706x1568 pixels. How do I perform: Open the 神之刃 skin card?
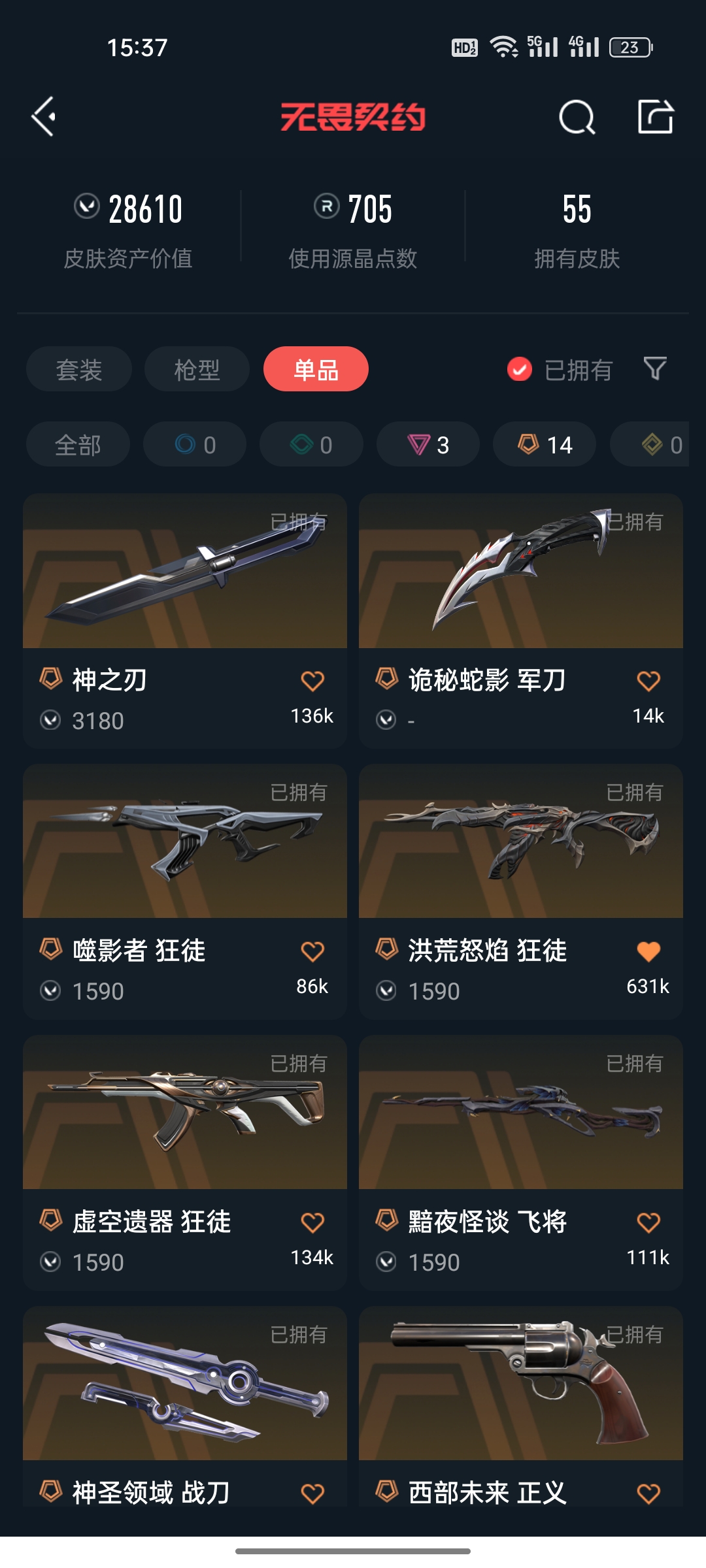(185, 621)
